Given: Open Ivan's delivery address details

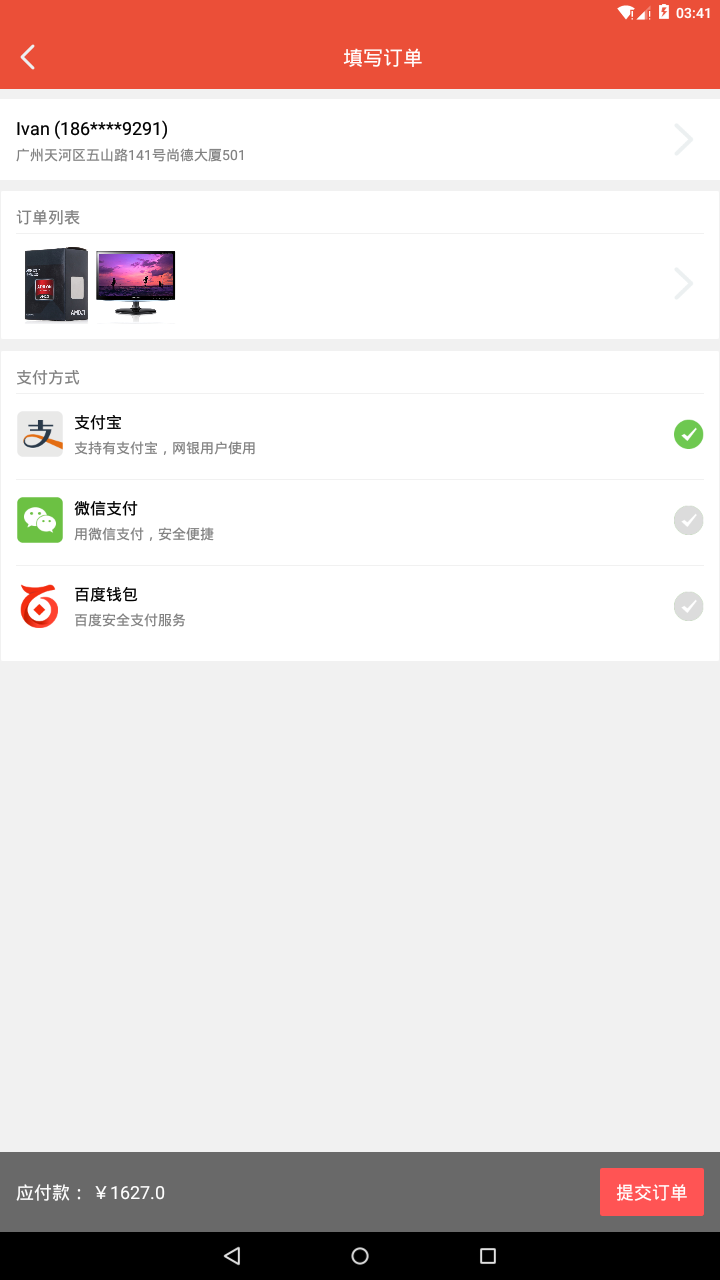Looking at the screenshot, I should pos(360,140).
